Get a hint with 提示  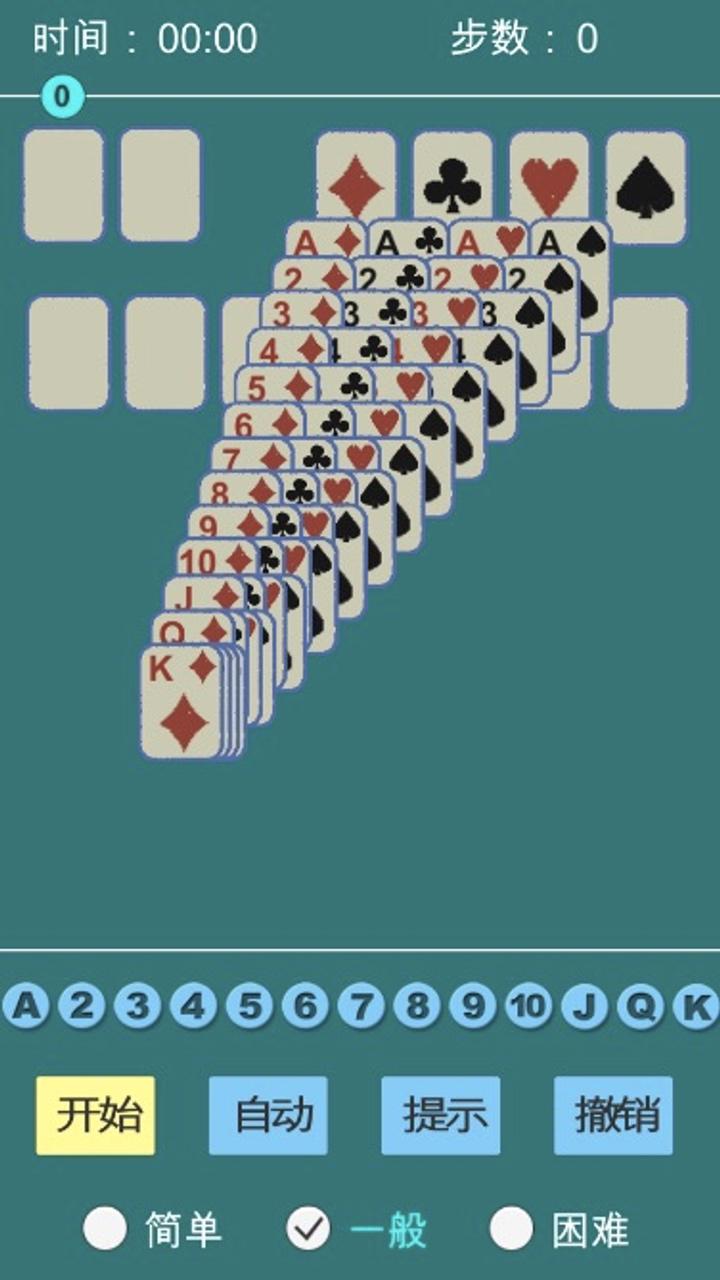pos(440,1115)
